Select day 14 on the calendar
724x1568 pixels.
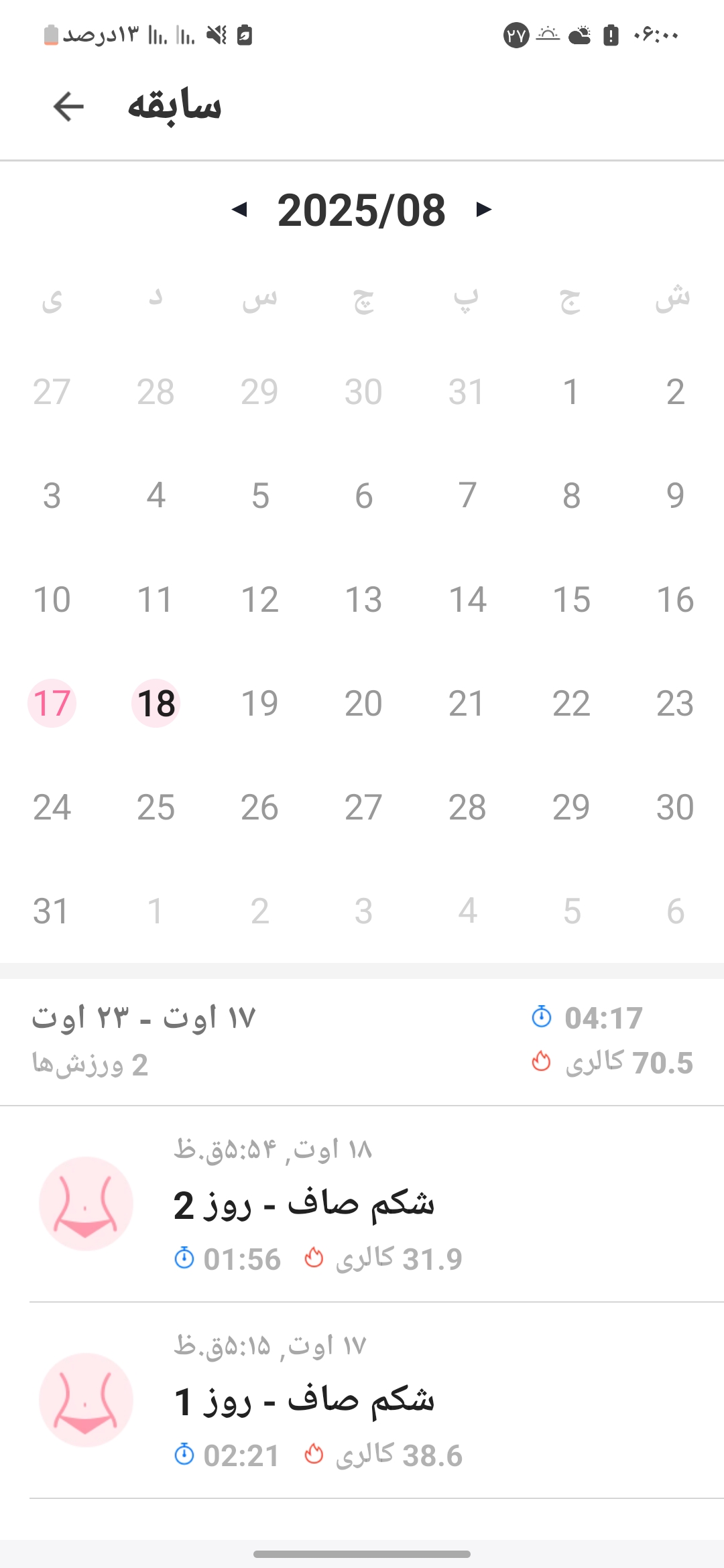click(x=467, y=599)
